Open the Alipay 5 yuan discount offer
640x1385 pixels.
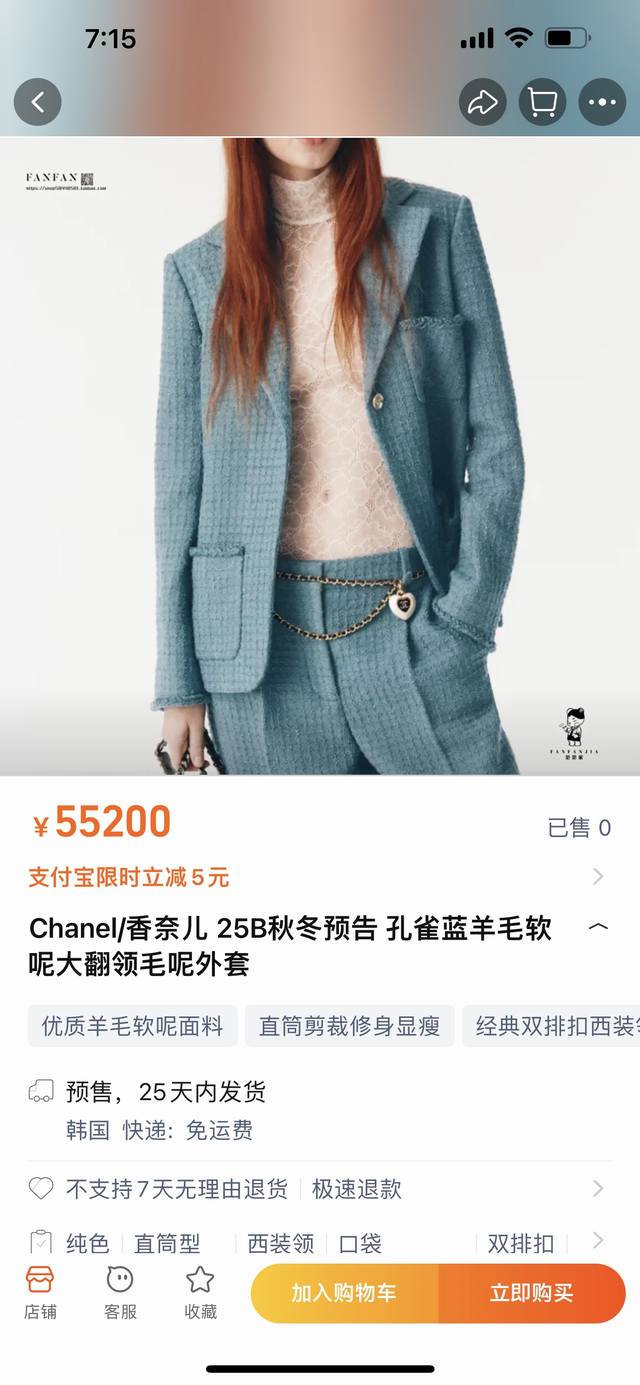click(x=318, y=877)
